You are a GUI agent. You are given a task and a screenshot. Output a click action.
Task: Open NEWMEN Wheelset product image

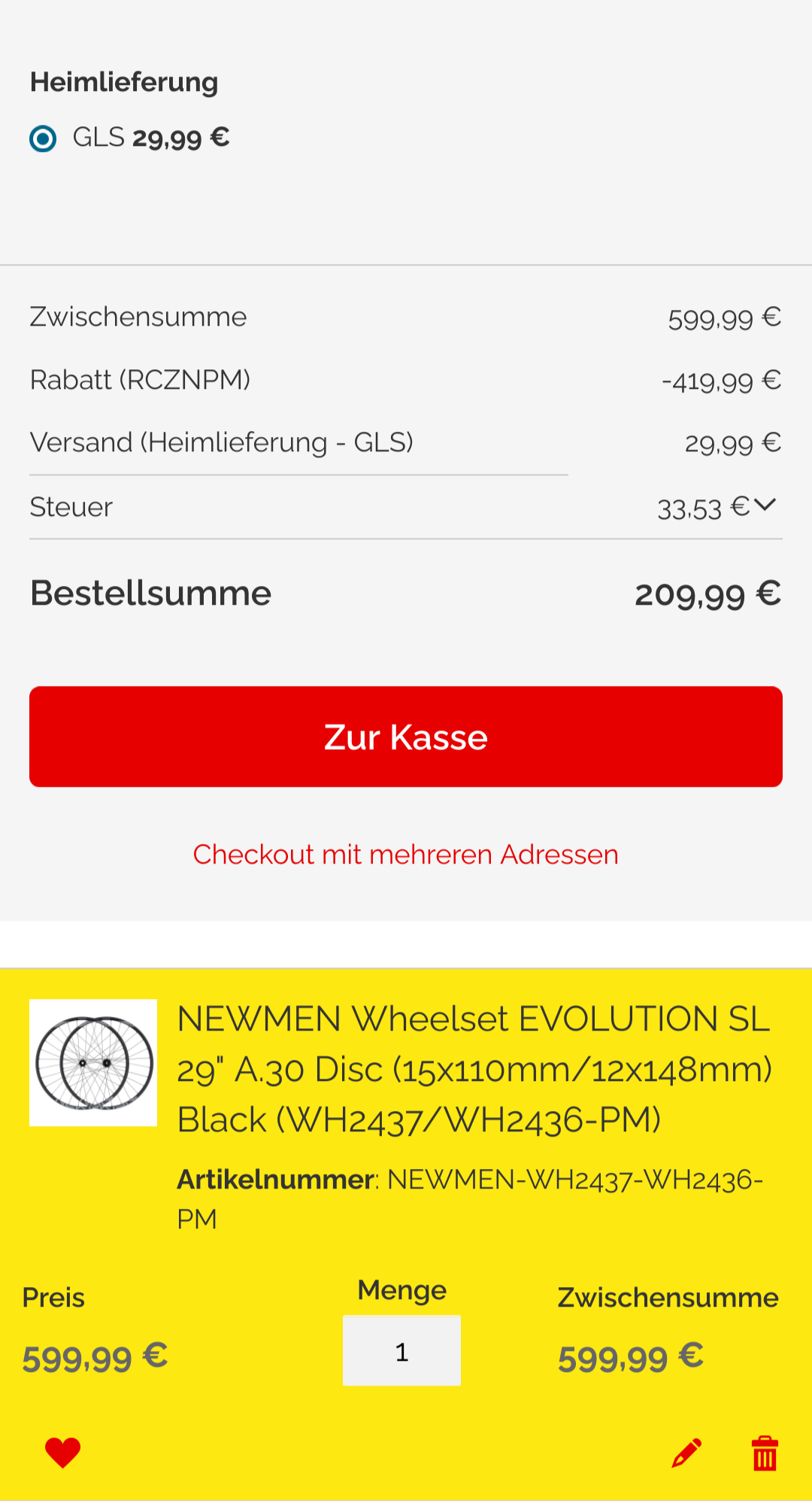pos(93,1062)
